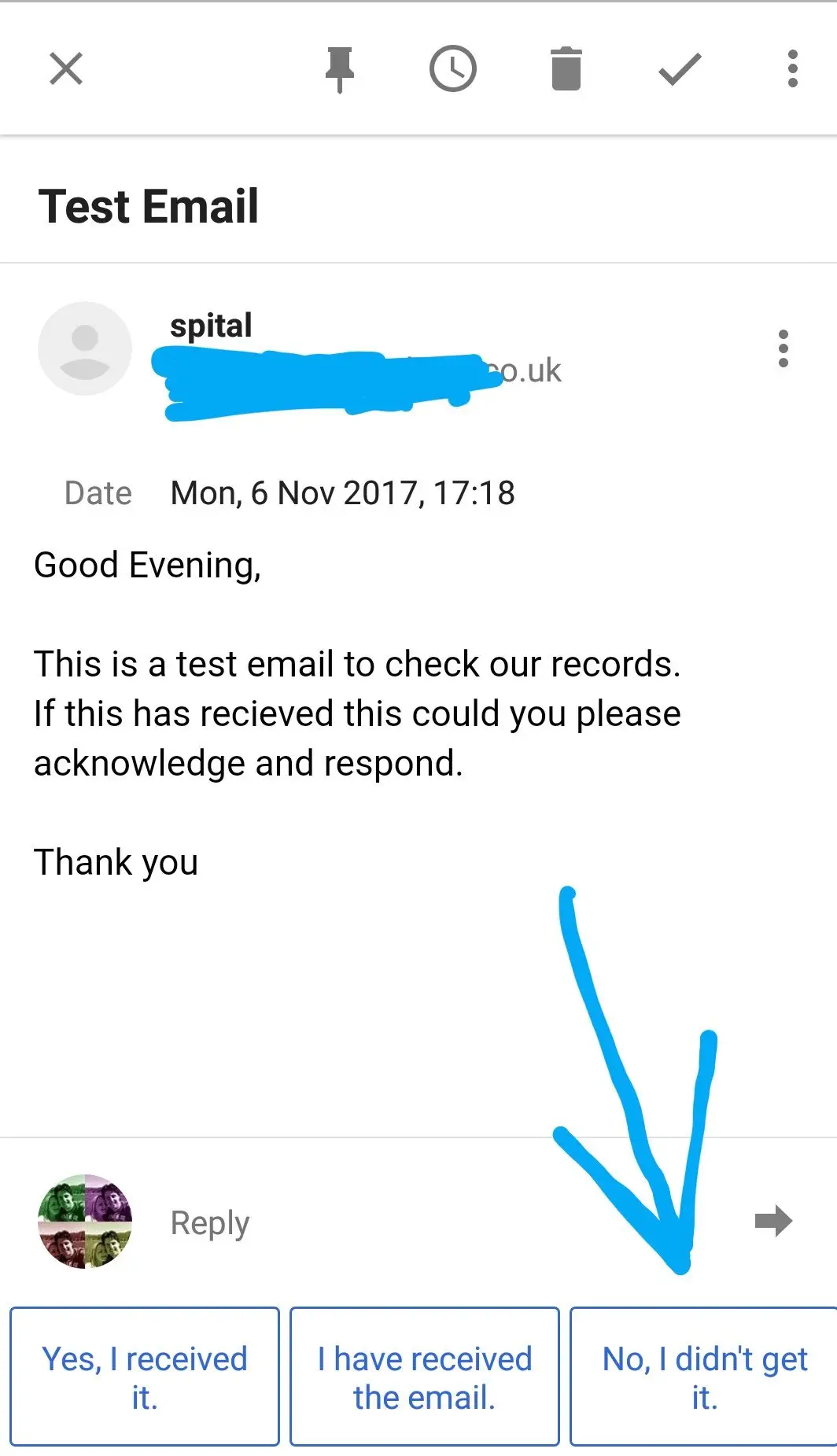The image size is (837, 1456).
Task: Pick the "No, I didn't get it." reply
Action: pyautogui.click(x=703, y=1376)
